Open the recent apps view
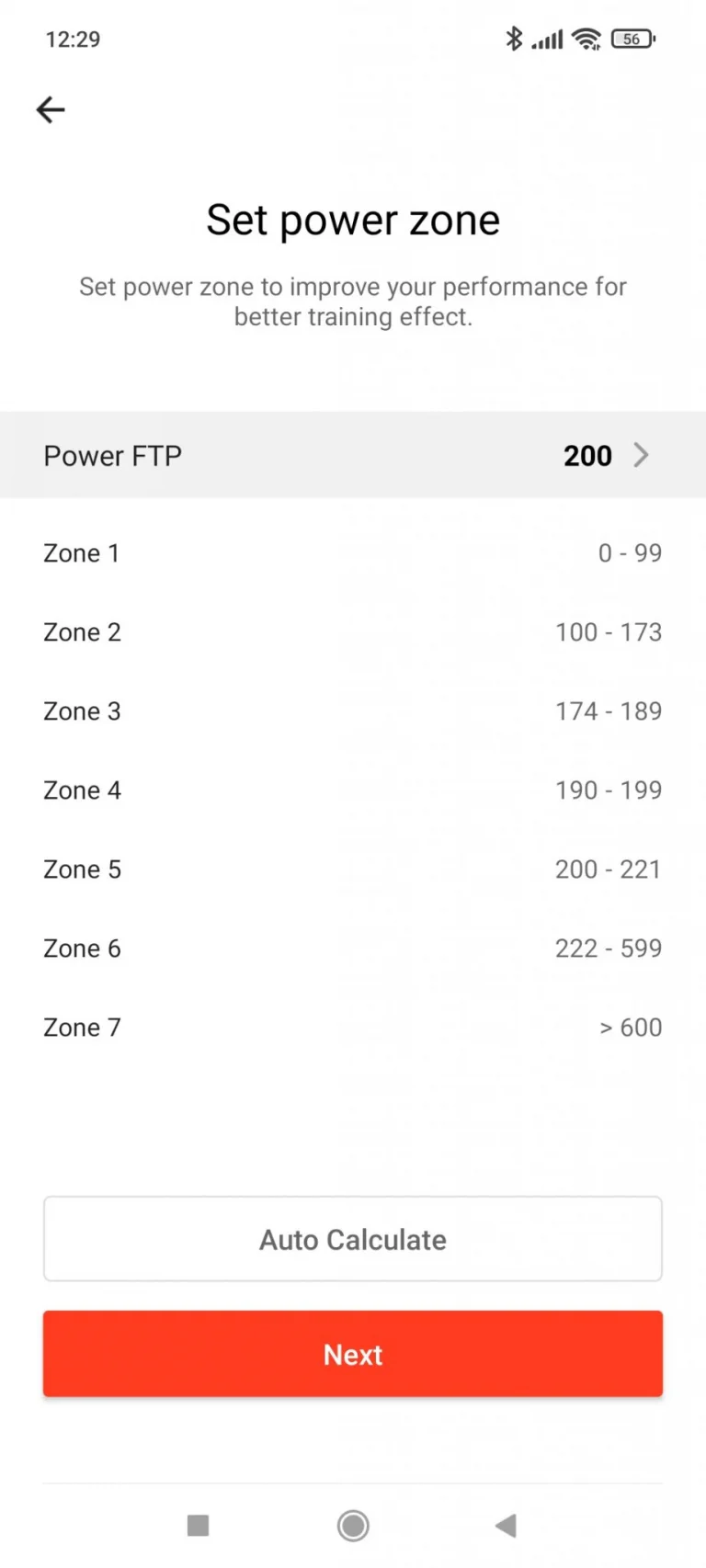The image size is (706, 1568). [198, 1526]
